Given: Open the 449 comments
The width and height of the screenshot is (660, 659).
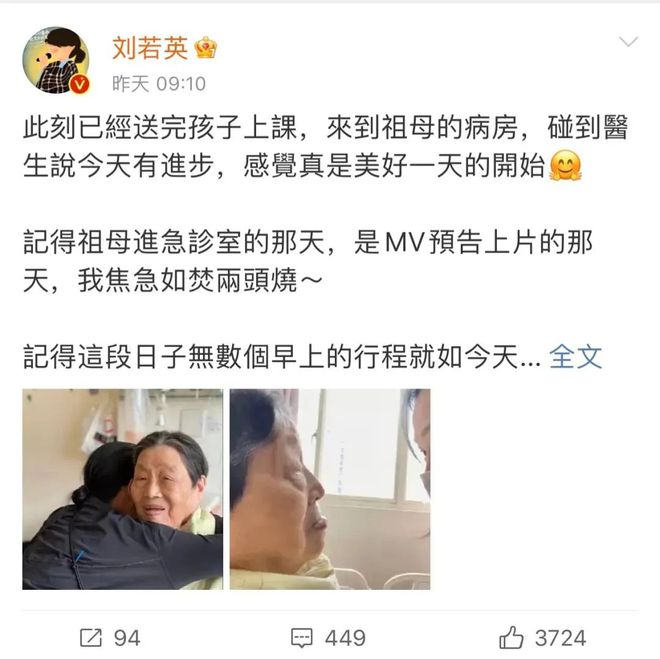Looking at the screenshot, I should (x=328, y=637).
